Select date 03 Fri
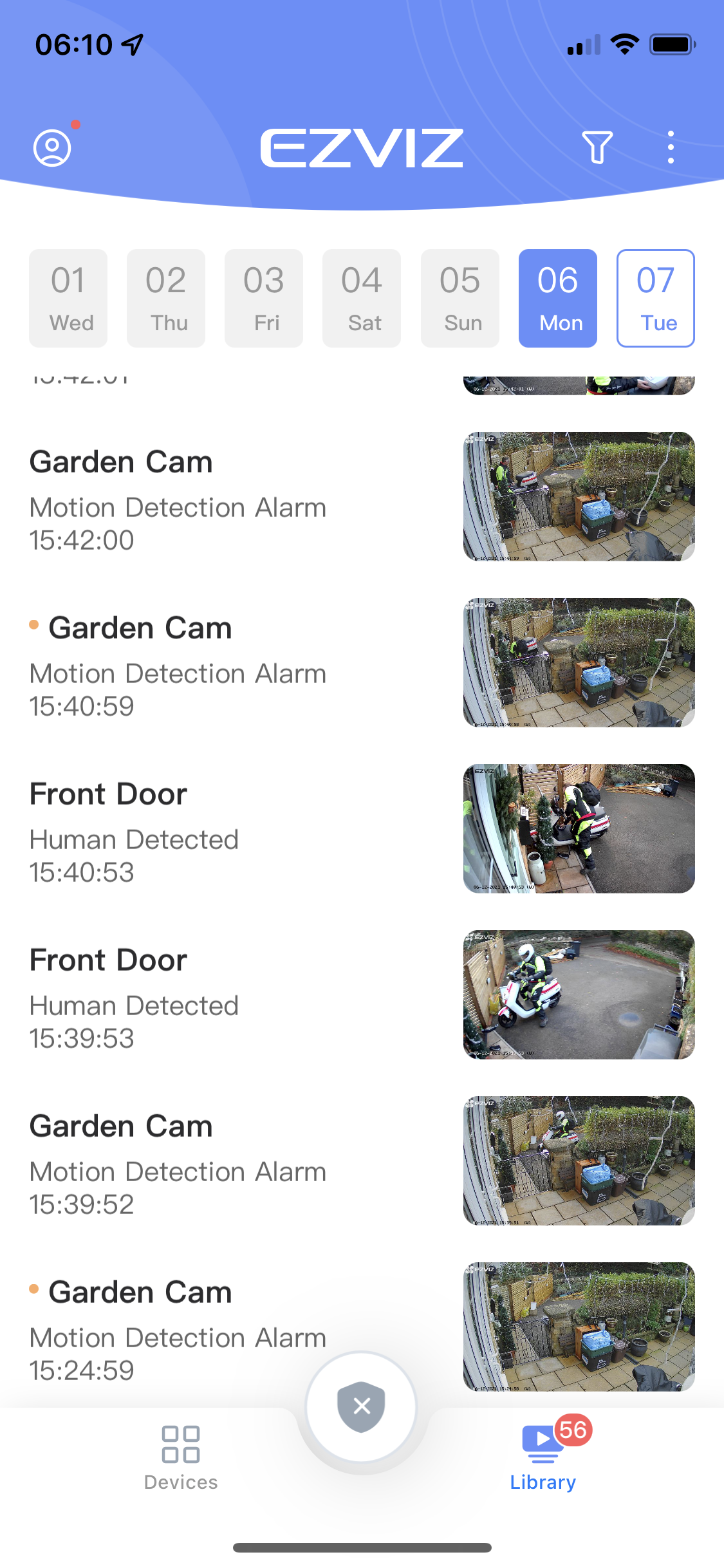 (x=264, y=298)
